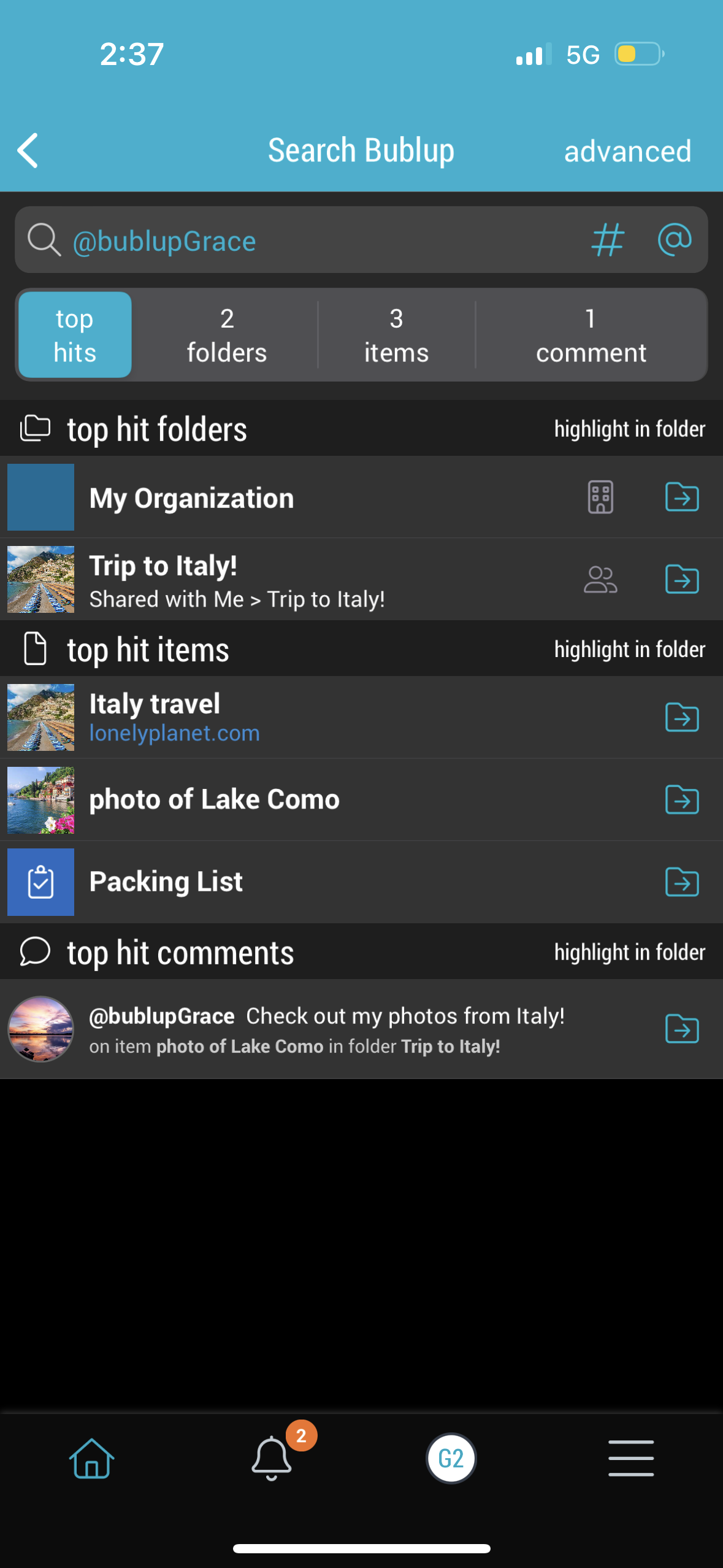Viewport: 723px width, 1568px height.
Task: Highlight Trip to Italy! in its folder
Action: click(681, 579)
